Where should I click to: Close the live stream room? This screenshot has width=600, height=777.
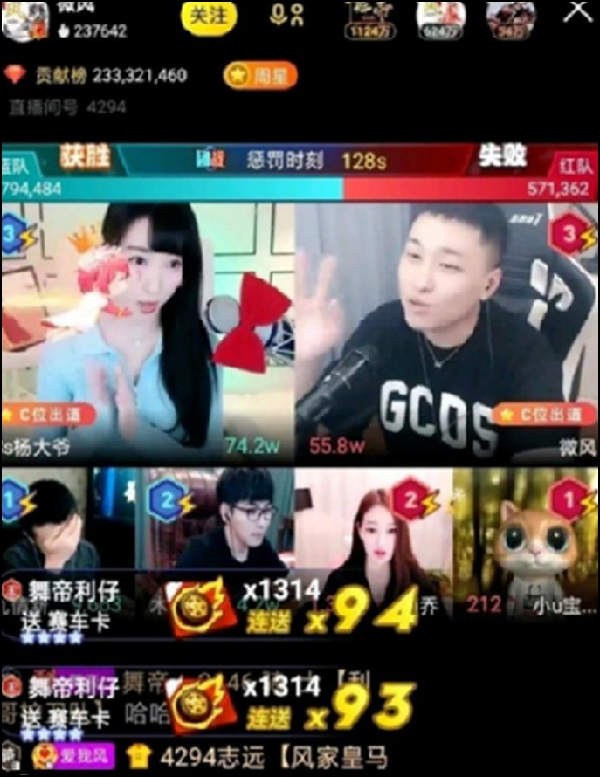pyautogui.click(x=578, y=12)
